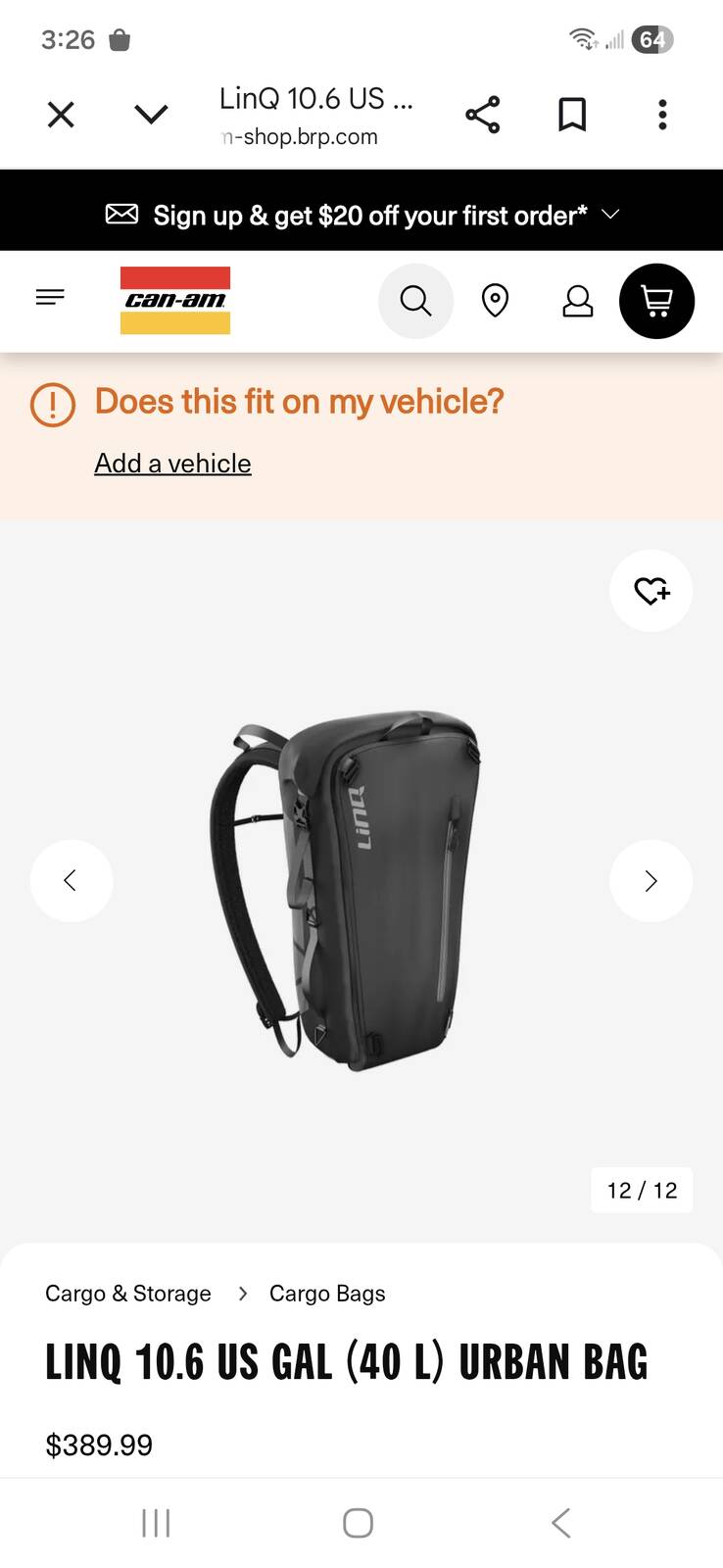The width and height of the screenshot is (723, 1568).
Task: Find a dealer with the location pin
Action: (496, 301)
